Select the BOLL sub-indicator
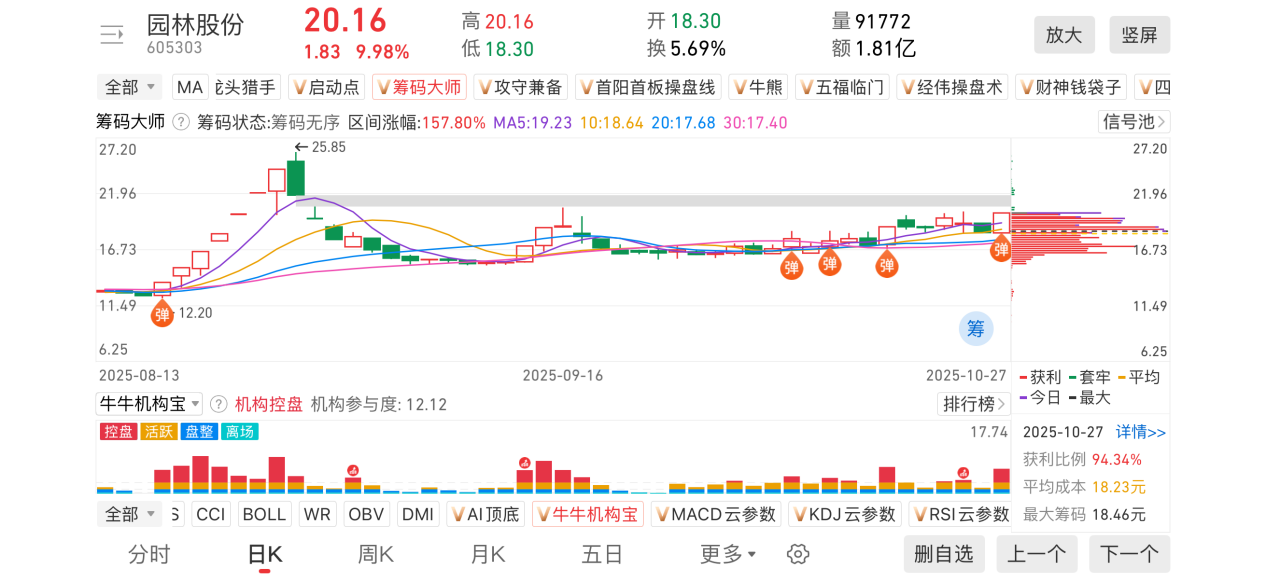Image resolution: width=1266 pixels, height=582 pixels. coord(264,514)
